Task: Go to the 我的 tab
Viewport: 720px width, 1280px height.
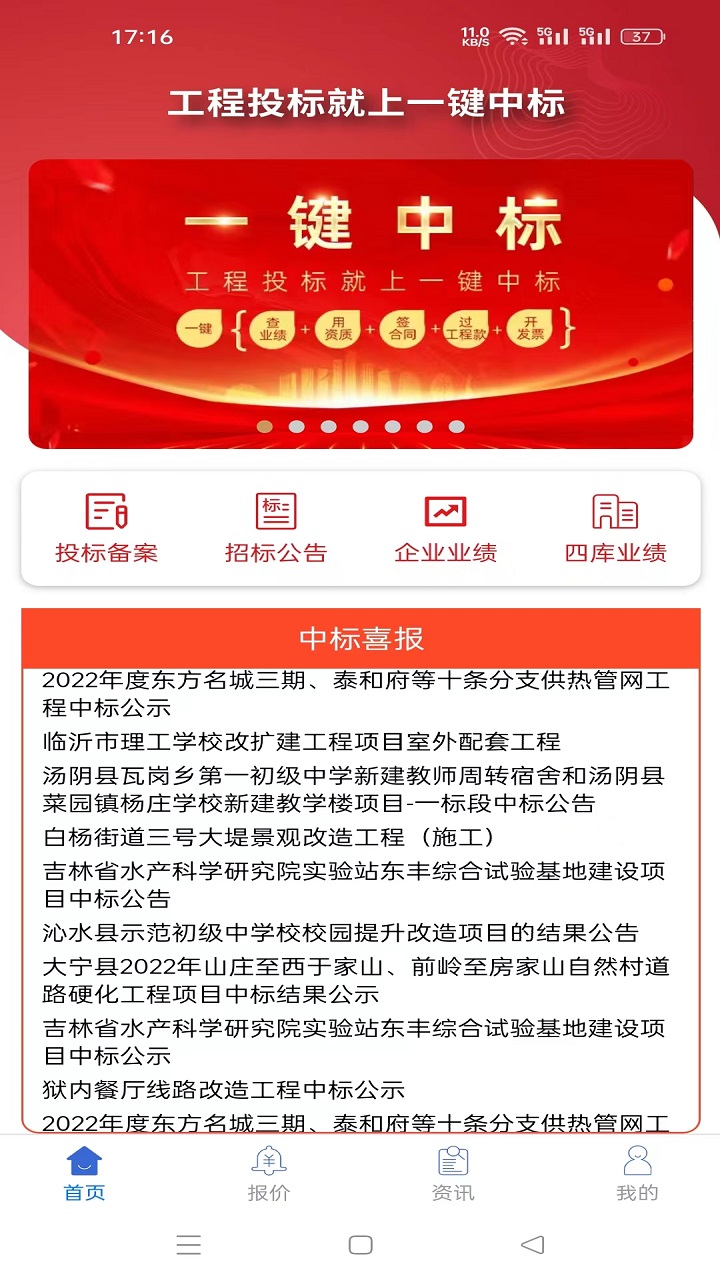Action: (637, 1174)
